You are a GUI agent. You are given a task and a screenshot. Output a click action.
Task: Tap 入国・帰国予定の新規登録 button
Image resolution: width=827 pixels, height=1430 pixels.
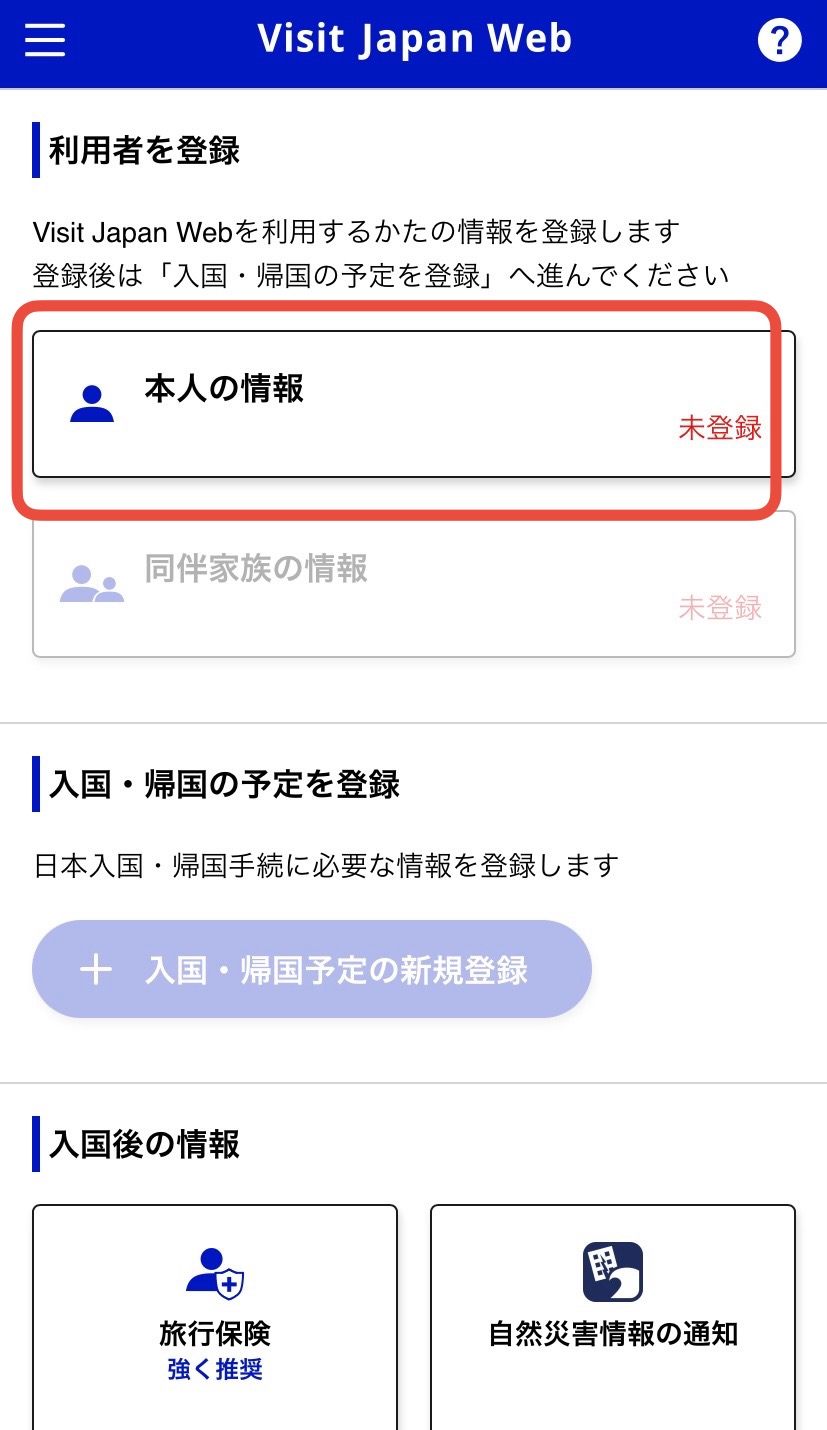pyautogui.click(x=312, y=969)
